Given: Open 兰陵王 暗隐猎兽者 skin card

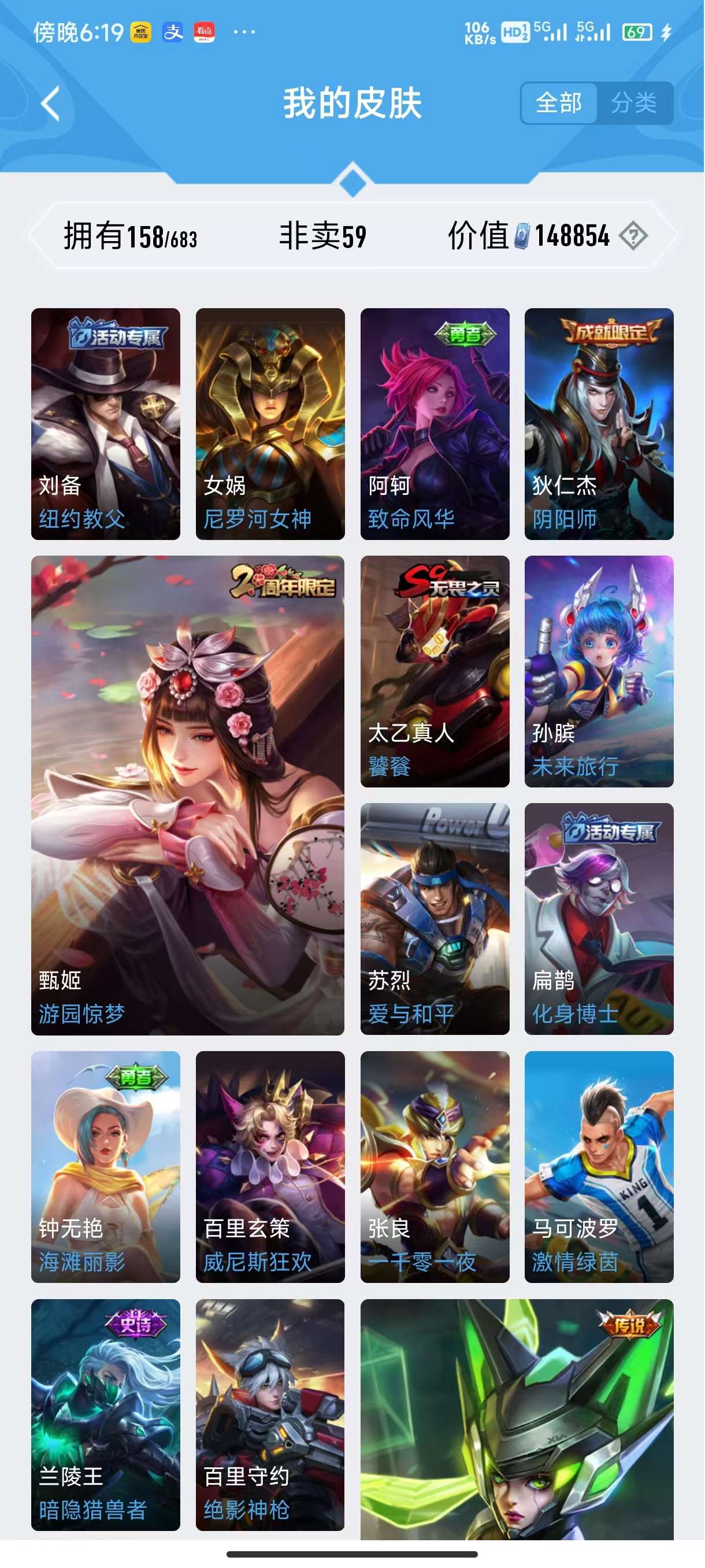Looking at the screenshot, I should (x=106, y=1414).
